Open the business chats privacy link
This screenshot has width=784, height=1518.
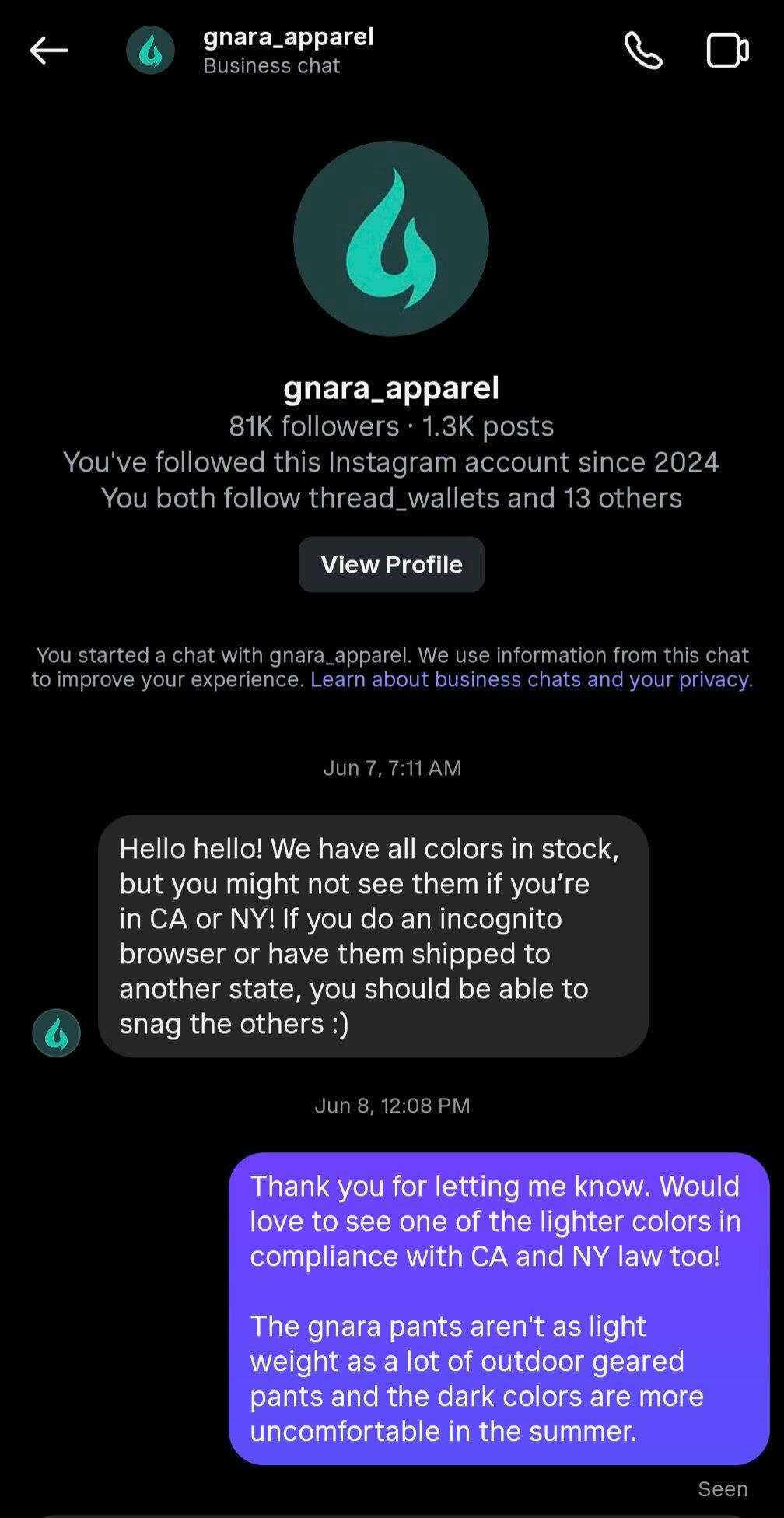(x=531, y=679)
